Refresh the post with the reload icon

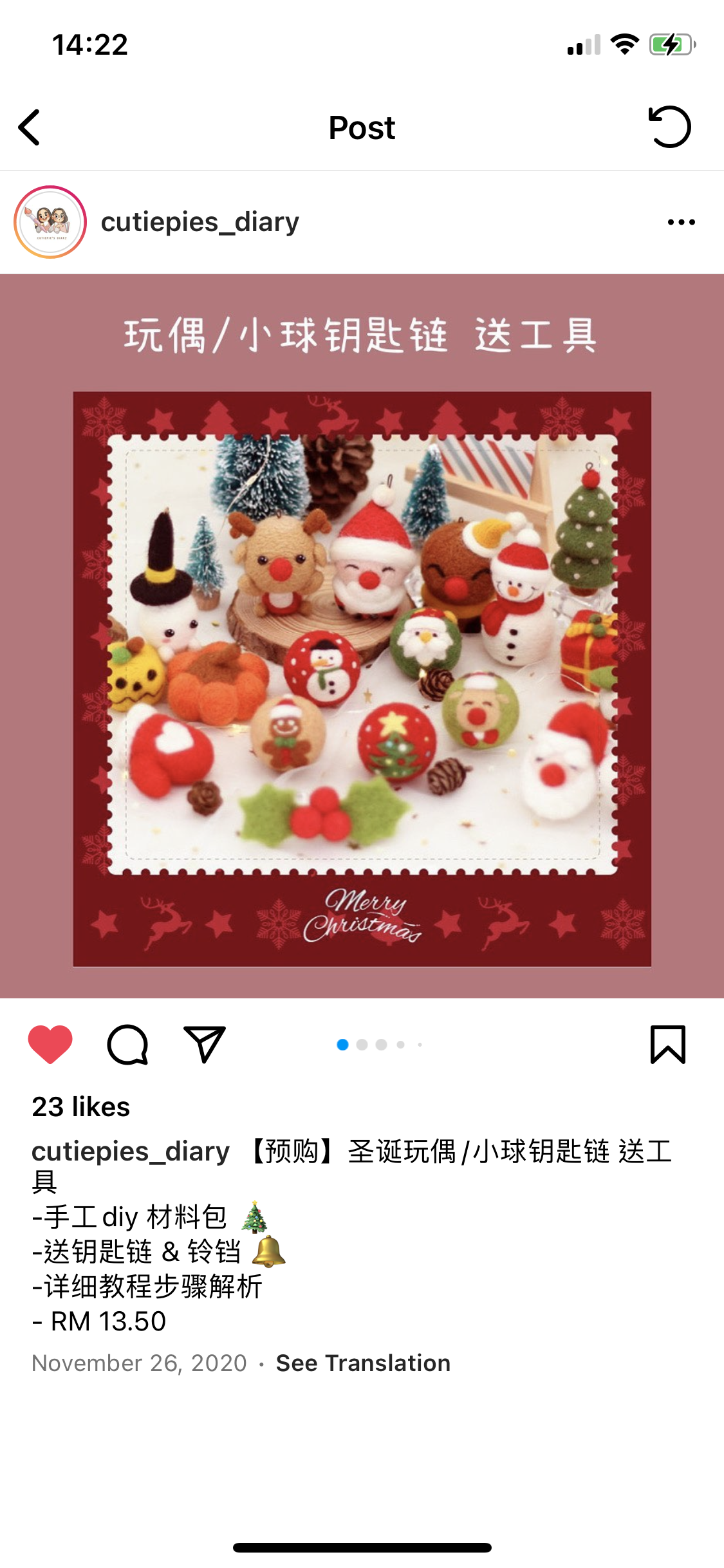click(669, 127)
